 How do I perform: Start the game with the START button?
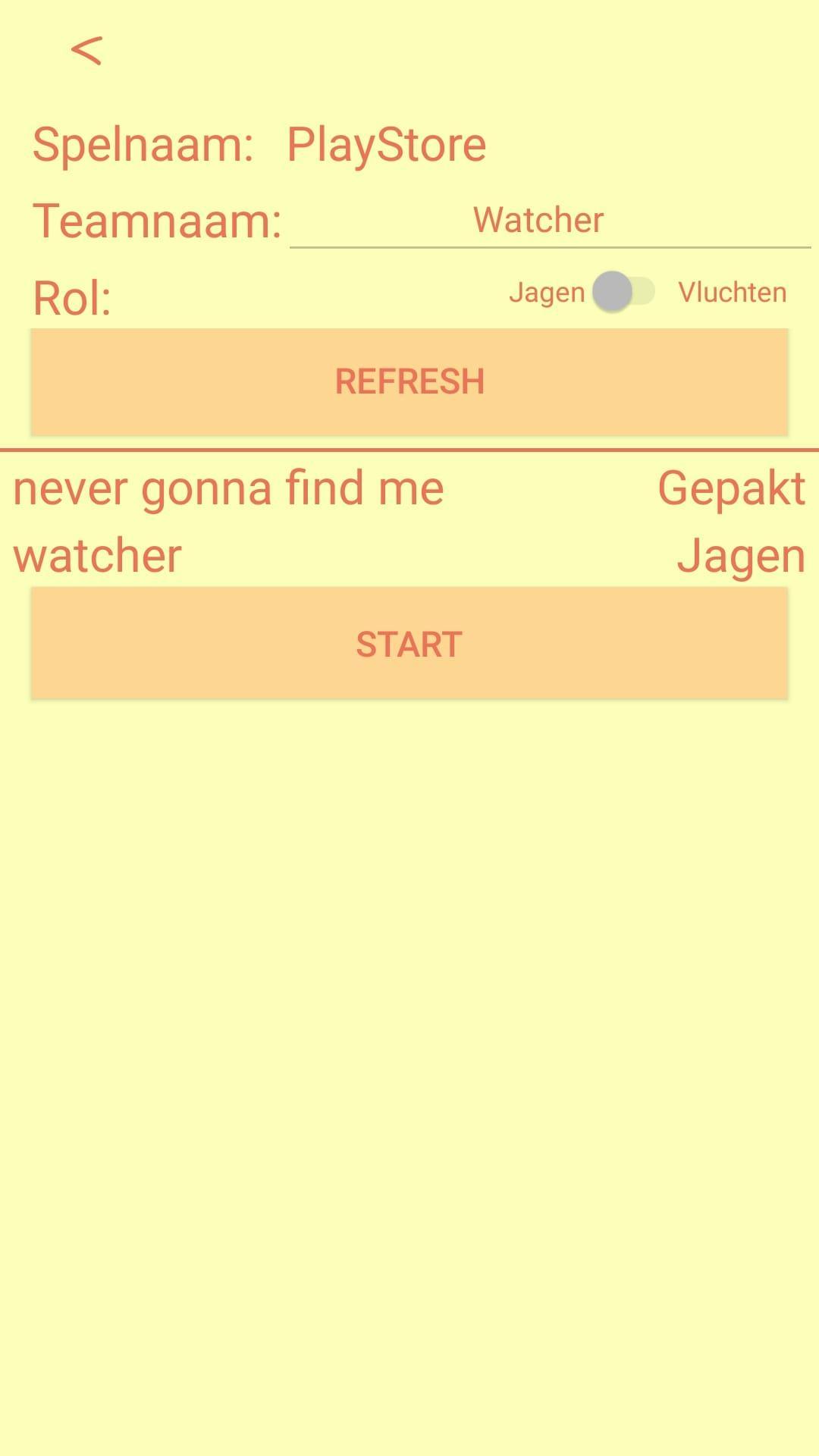tap(409, 643)
